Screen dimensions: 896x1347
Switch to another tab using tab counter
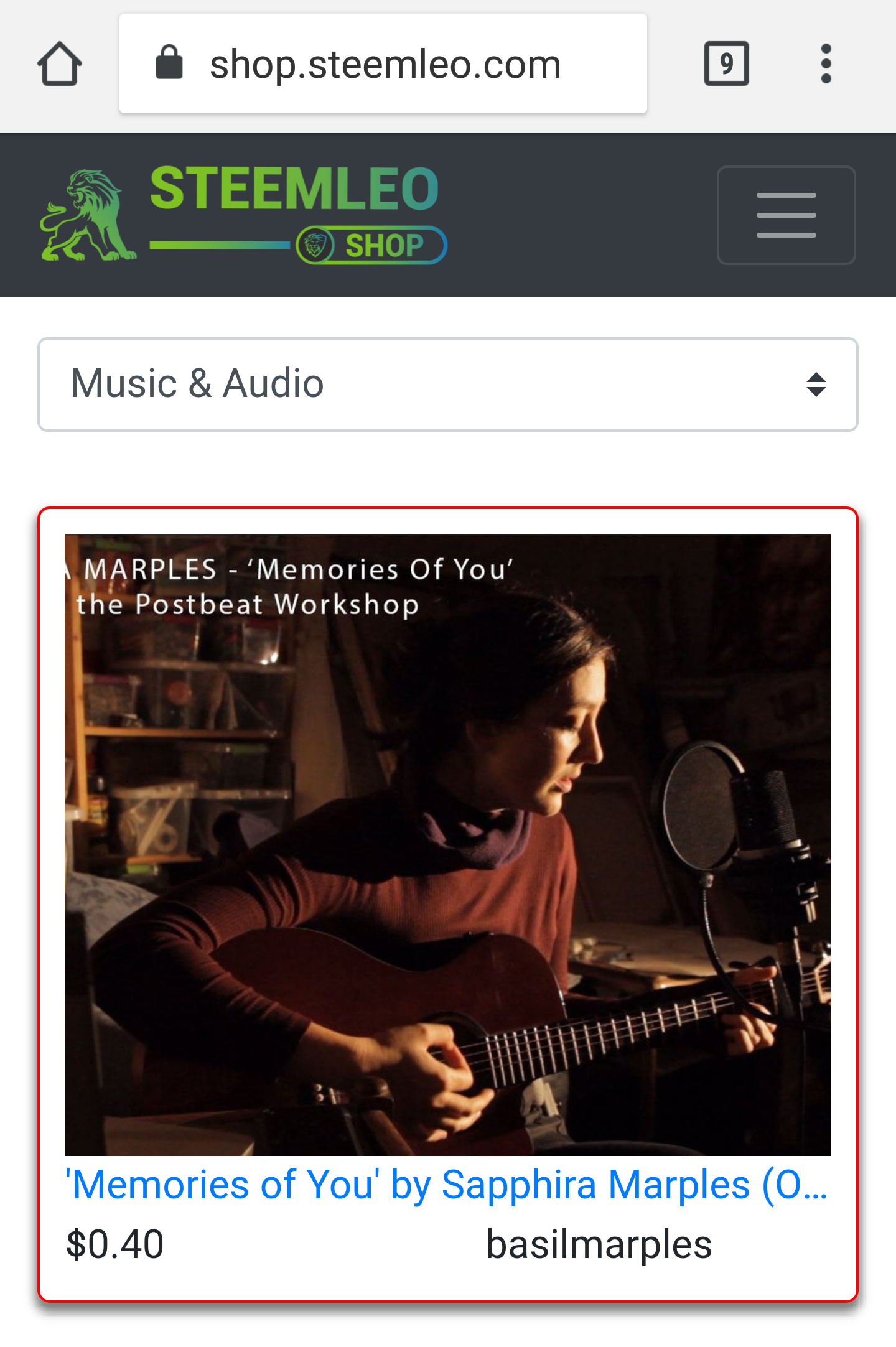pyautogui.click(x=726, y=62)
